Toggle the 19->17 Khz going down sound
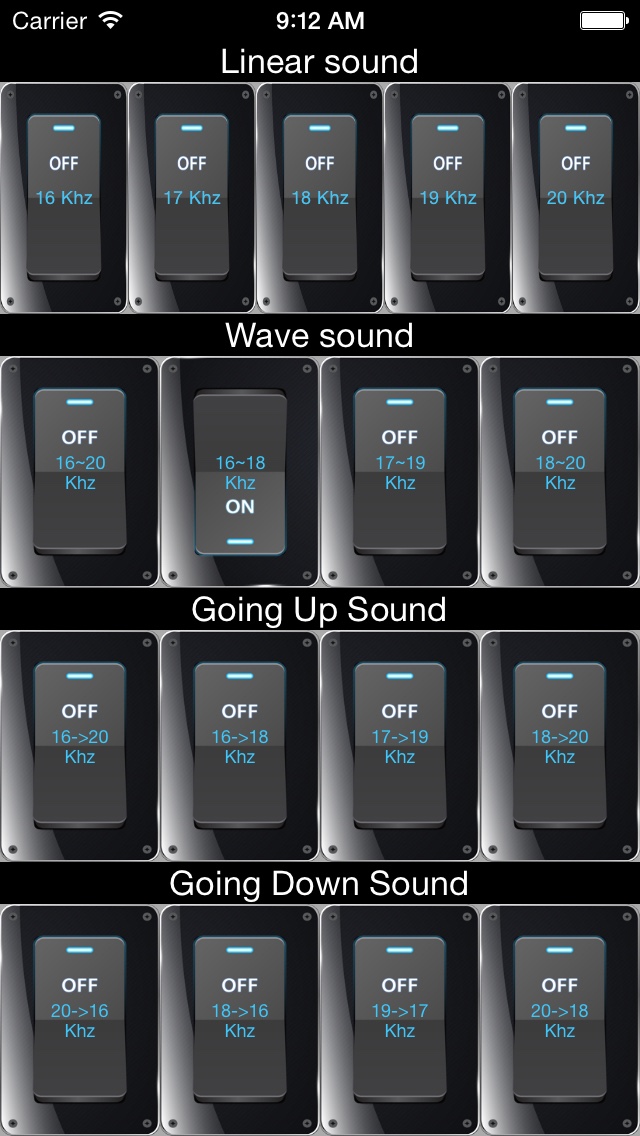 400,1019
